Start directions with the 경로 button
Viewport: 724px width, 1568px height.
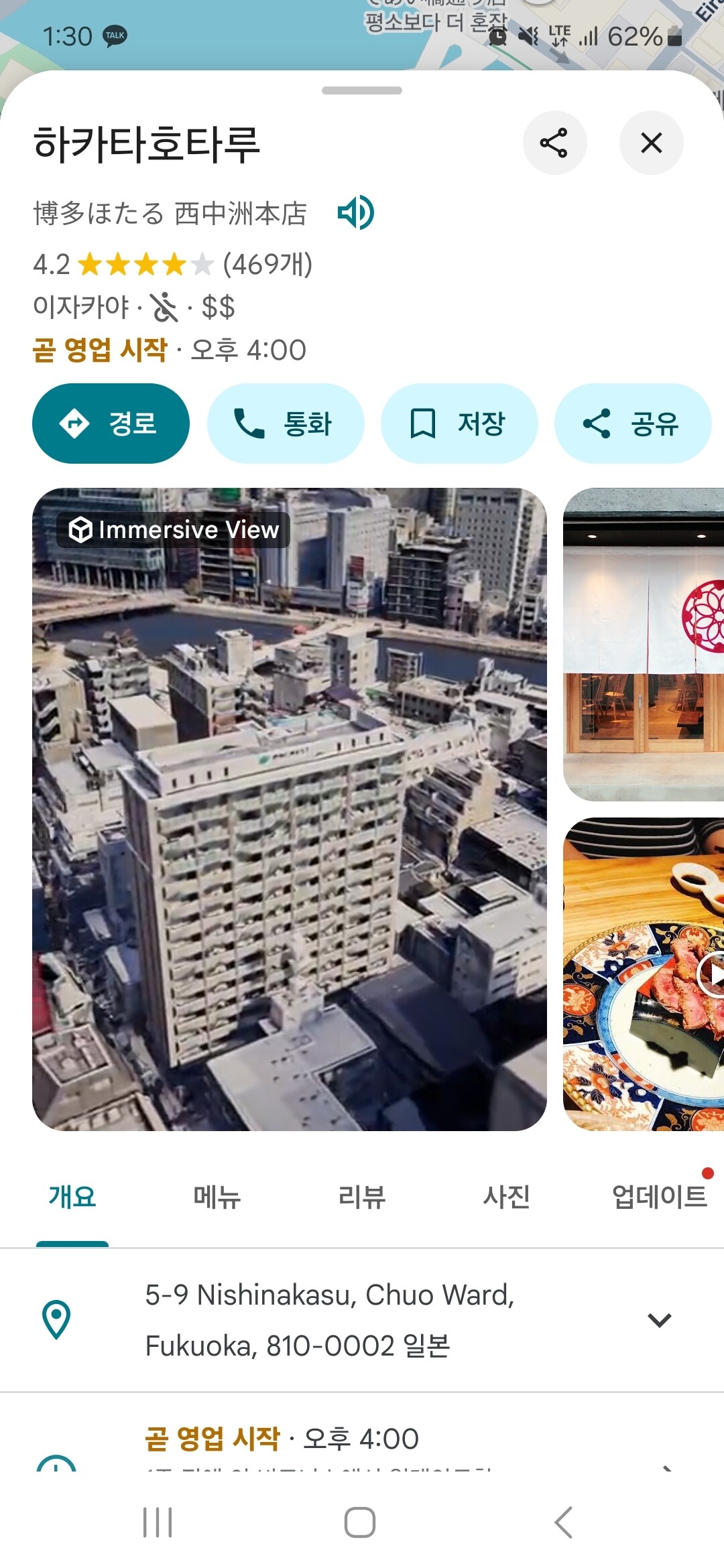click(111, 423)
